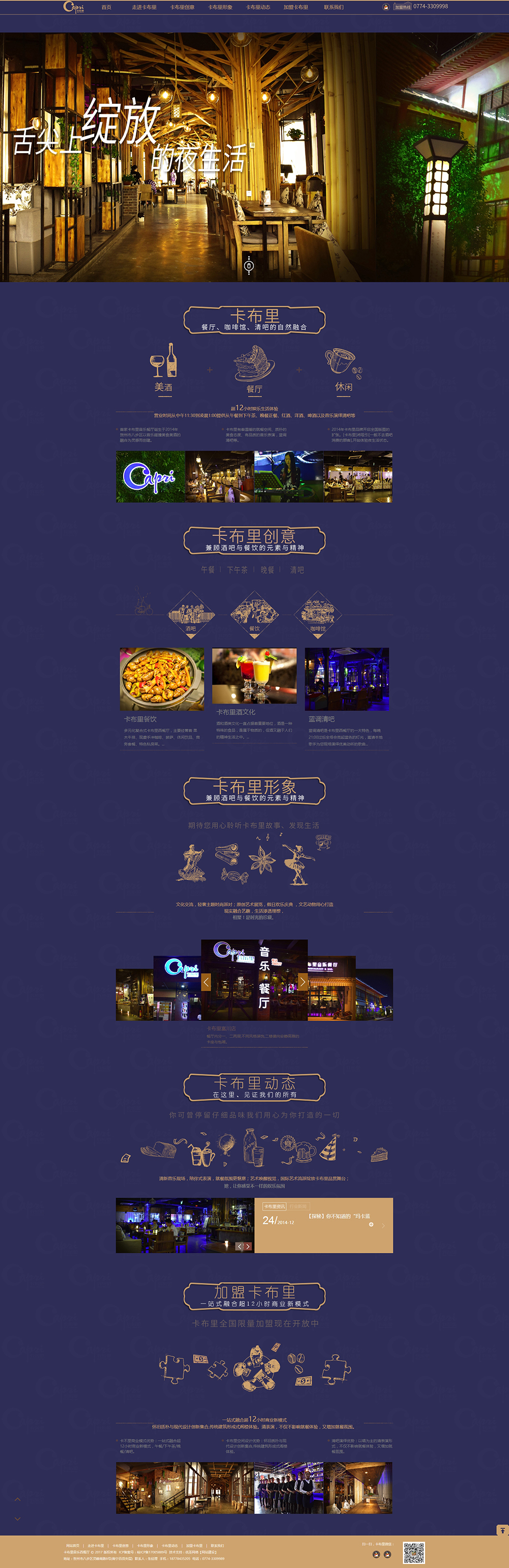
Task: Select the 清吧 tab
Action: 297,570
